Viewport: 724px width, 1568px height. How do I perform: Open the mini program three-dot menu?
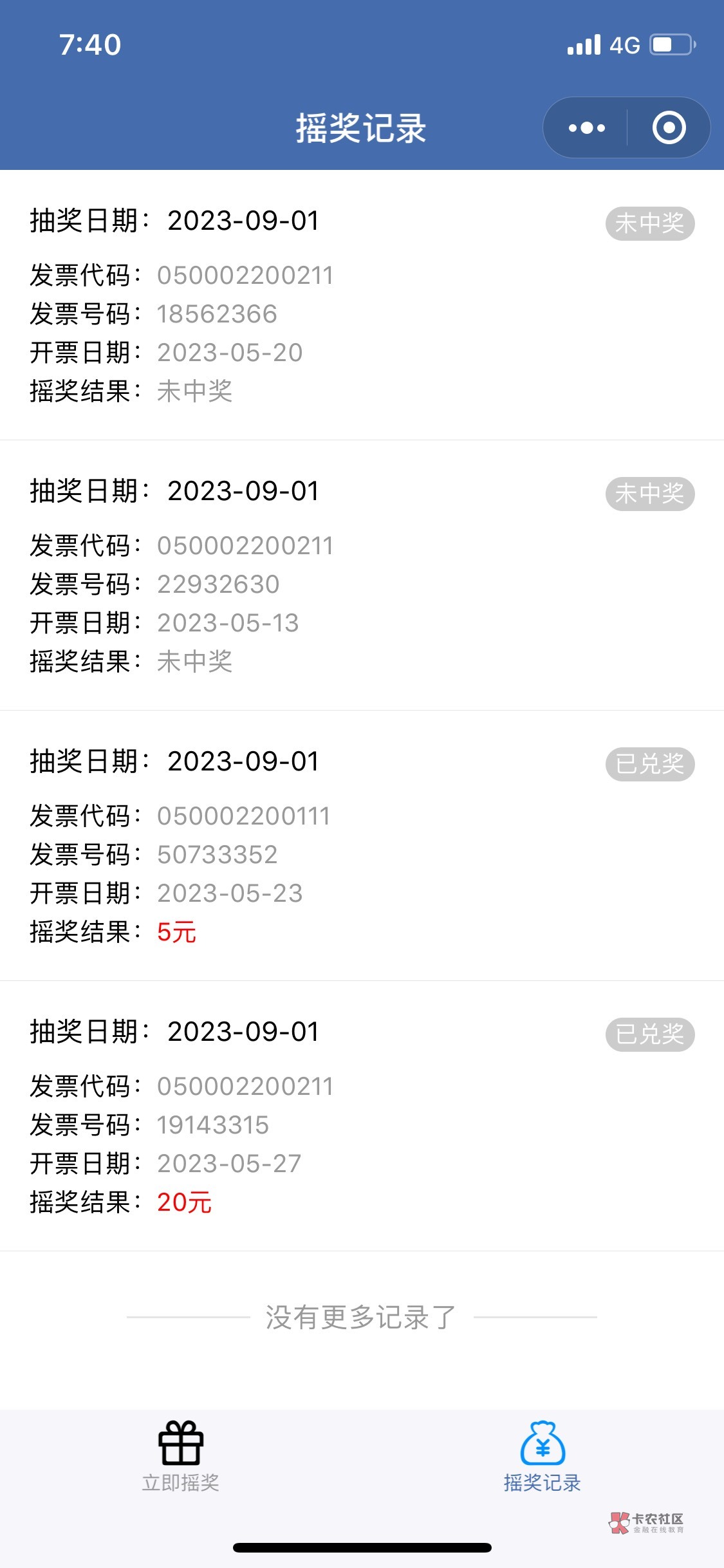click(586, 127)
